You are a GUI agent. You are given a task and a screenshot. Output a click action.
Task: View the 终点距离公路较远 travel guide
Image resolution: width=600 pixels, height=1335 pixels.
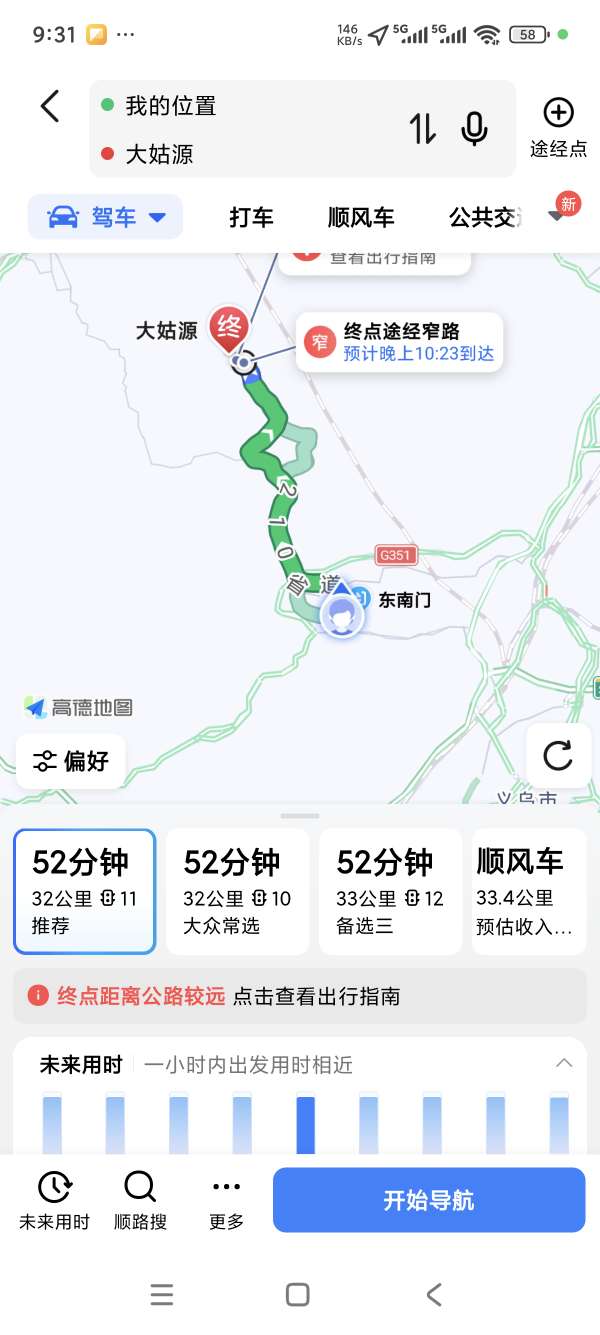tap(300, 996)
